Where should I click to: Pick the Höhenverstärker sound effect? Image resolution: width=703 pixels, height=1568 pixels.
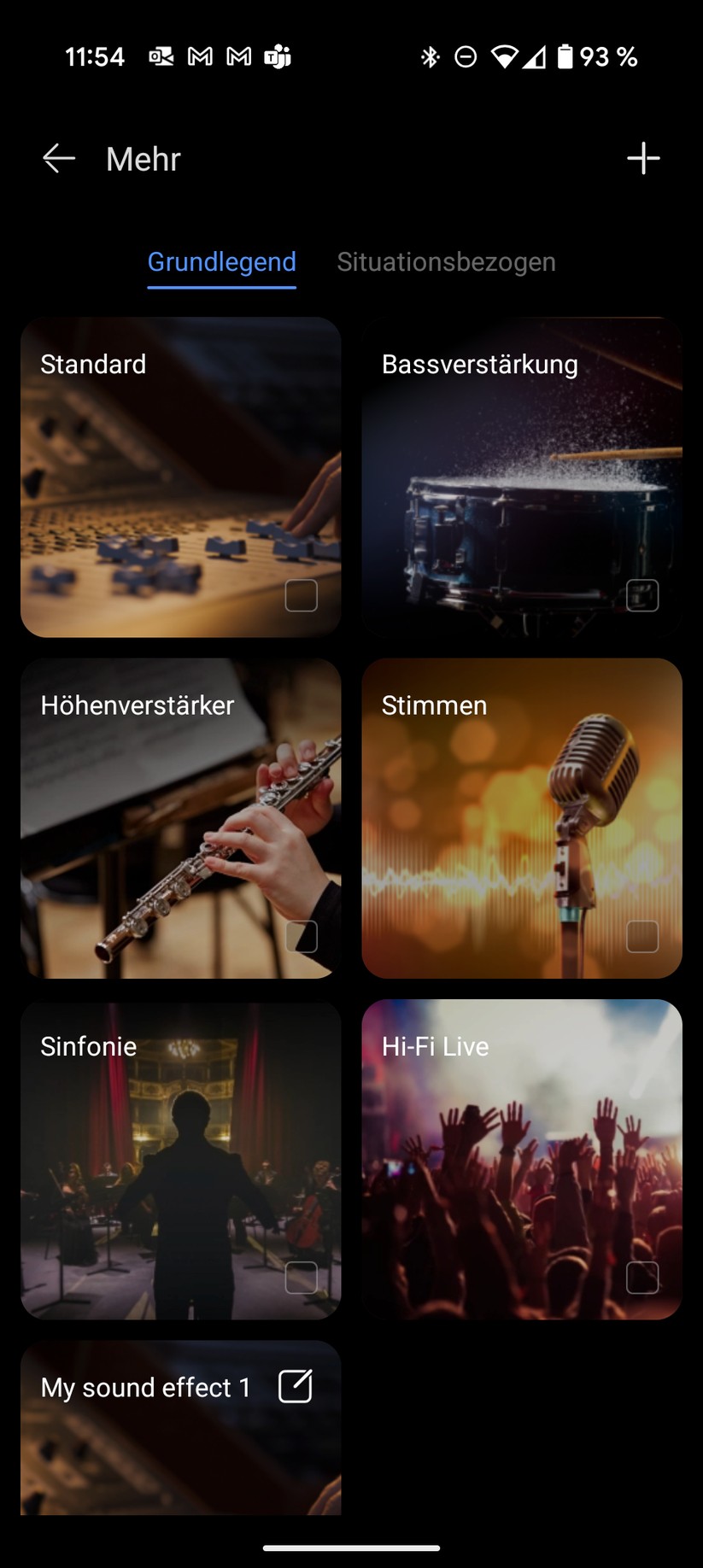click(x=180, y=817)
